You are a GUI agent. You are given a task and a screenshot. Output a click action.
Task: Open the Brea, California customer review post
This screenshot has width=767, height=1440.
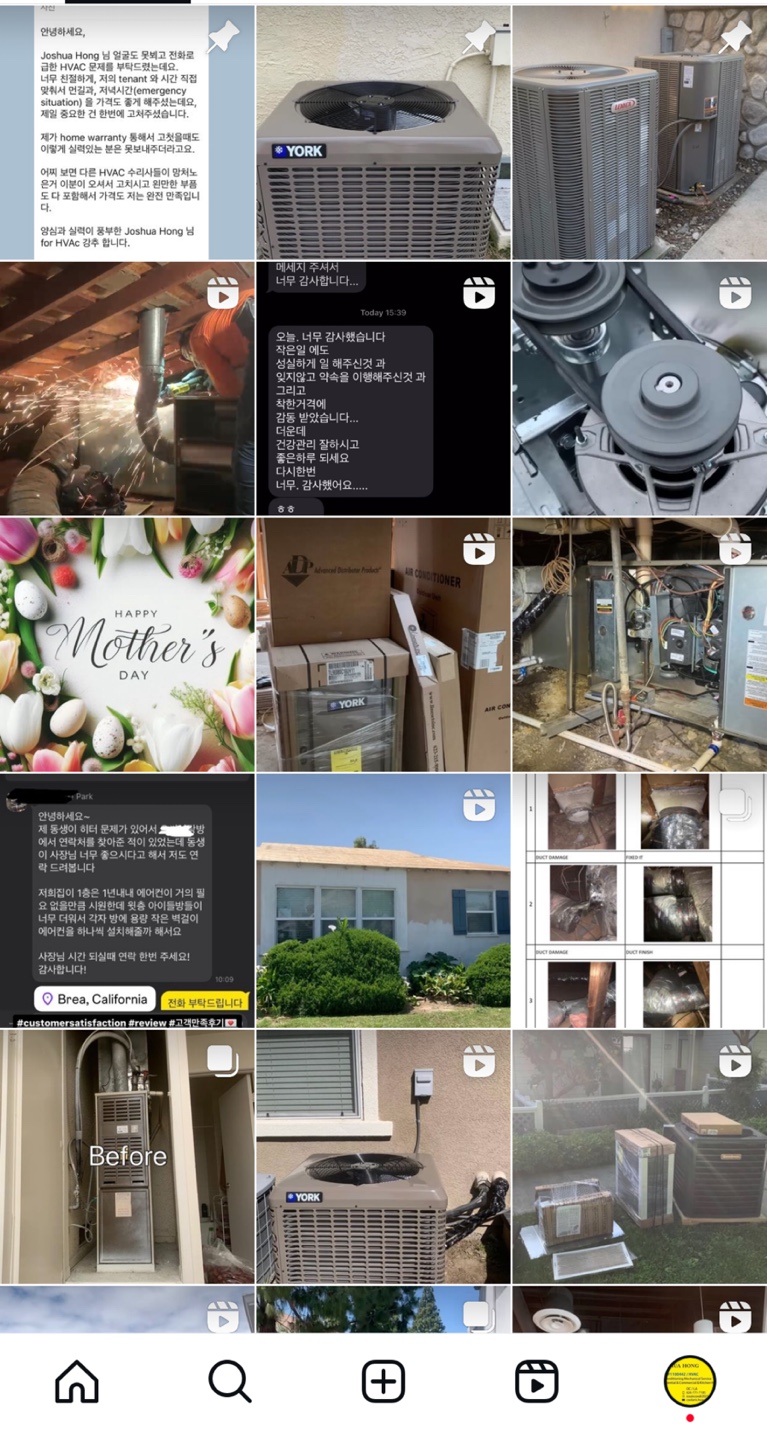(x=127, y=900)
